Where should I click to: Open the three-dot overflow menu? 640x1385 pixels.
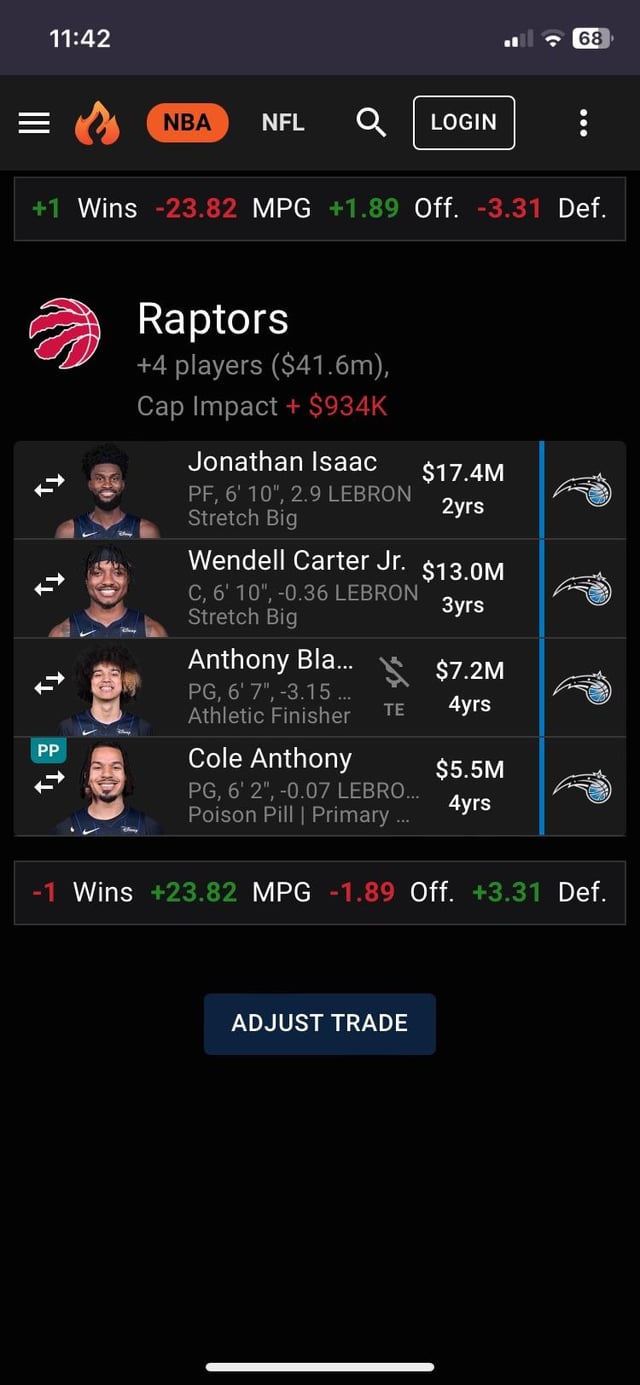pos(583,123)
